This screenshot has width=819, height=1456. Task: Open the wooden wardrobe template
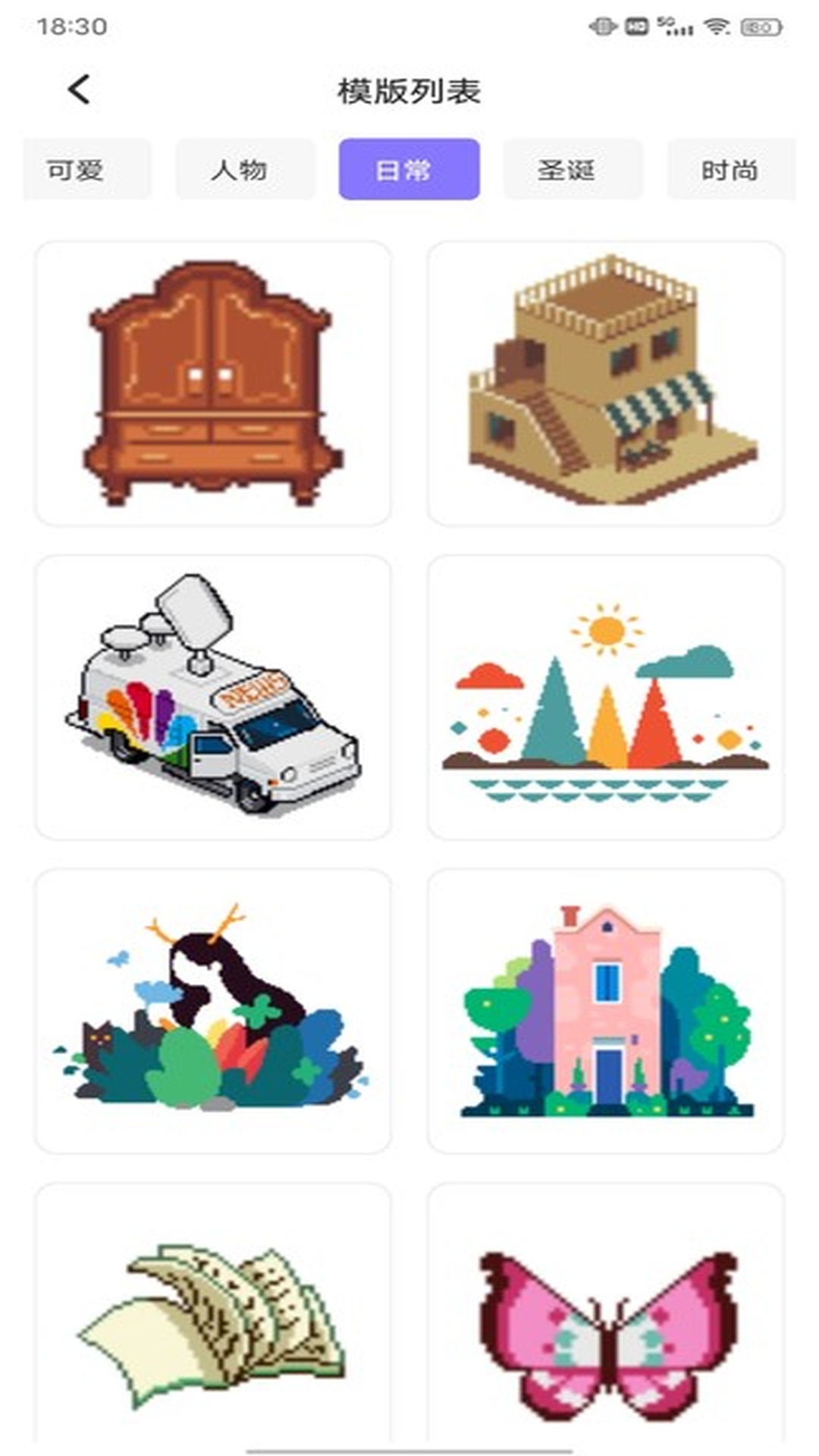point(213,384)
